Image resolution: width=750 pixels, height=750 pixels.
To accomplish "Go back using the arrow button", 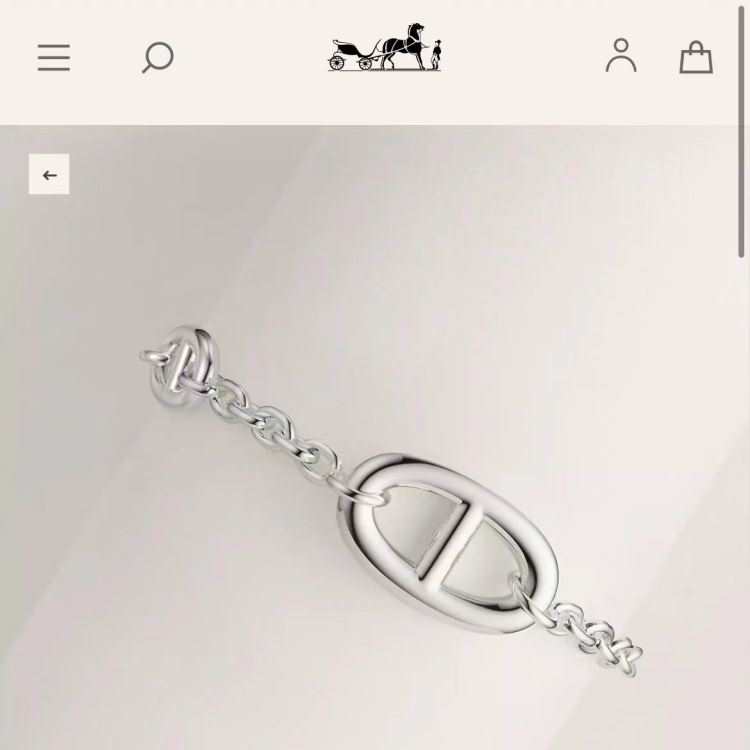I will point(49,175).
